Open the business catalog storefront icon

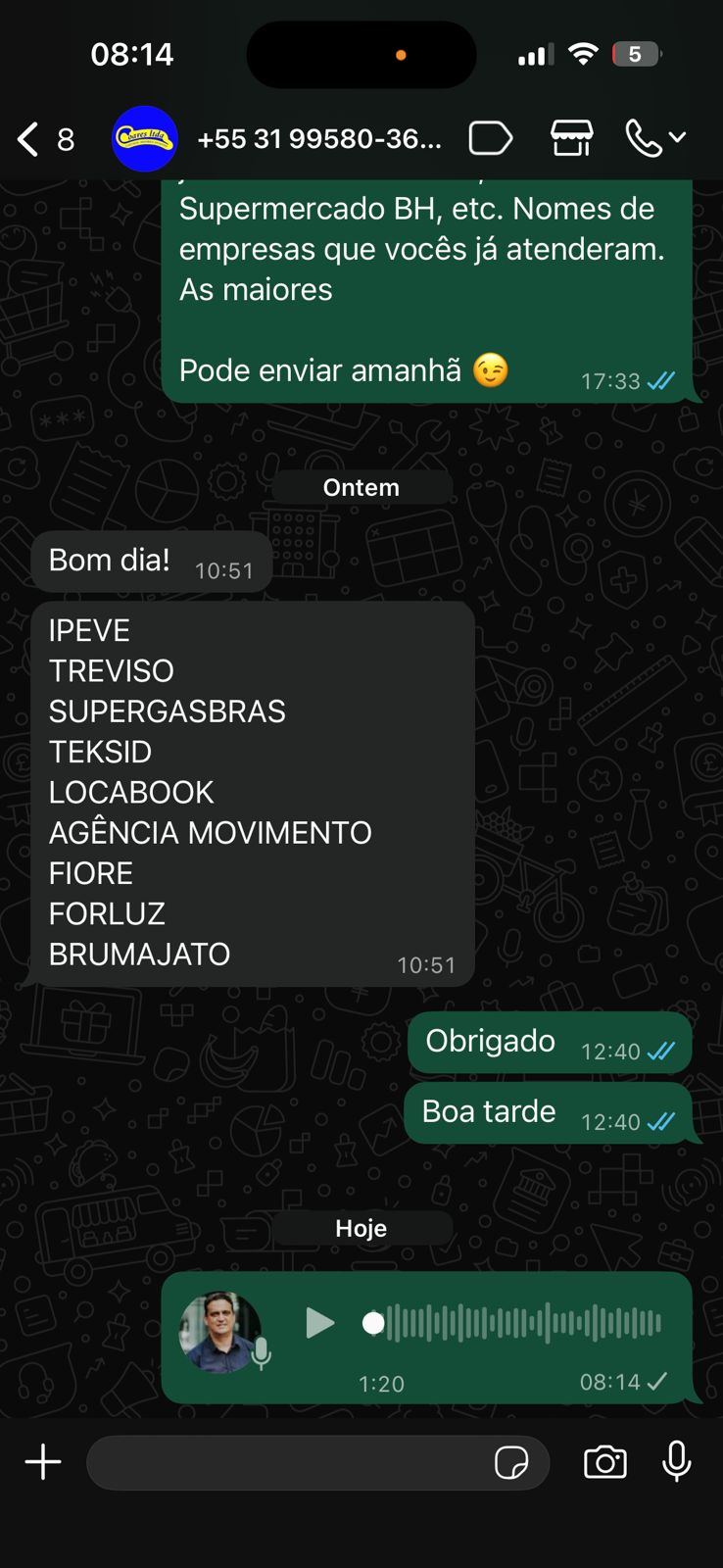coord(571,138)
